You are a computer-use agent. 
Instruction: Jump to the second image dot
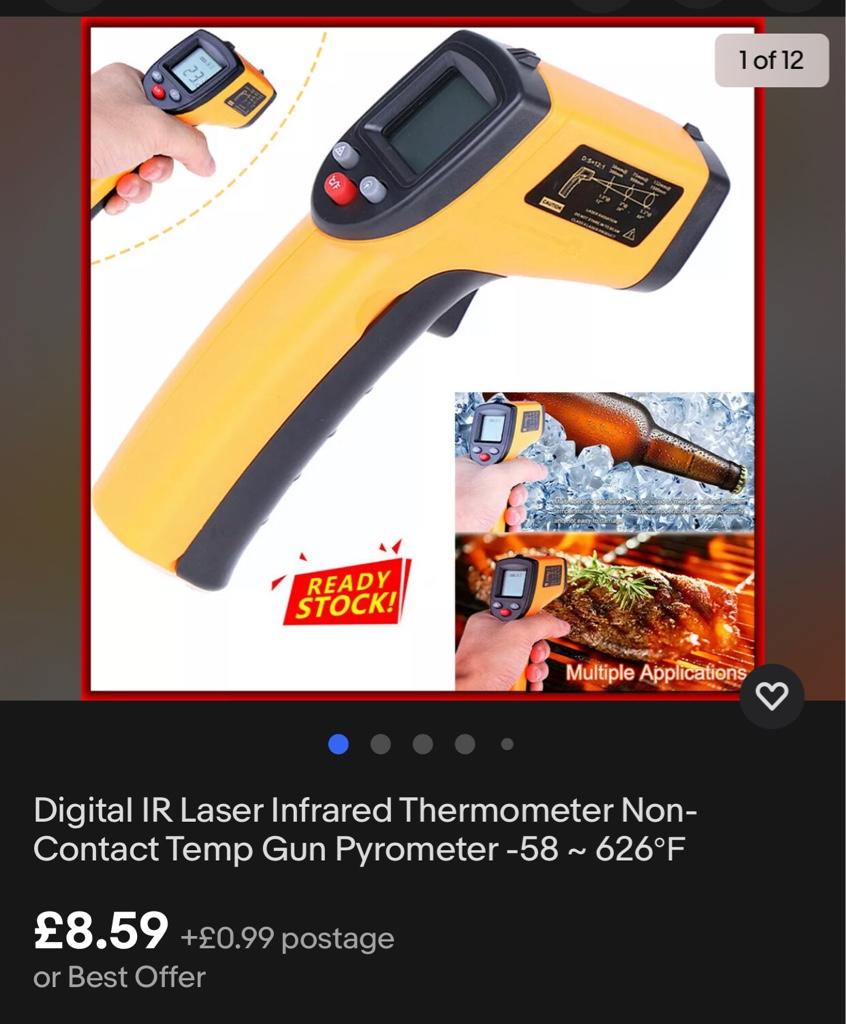(381, 744)
